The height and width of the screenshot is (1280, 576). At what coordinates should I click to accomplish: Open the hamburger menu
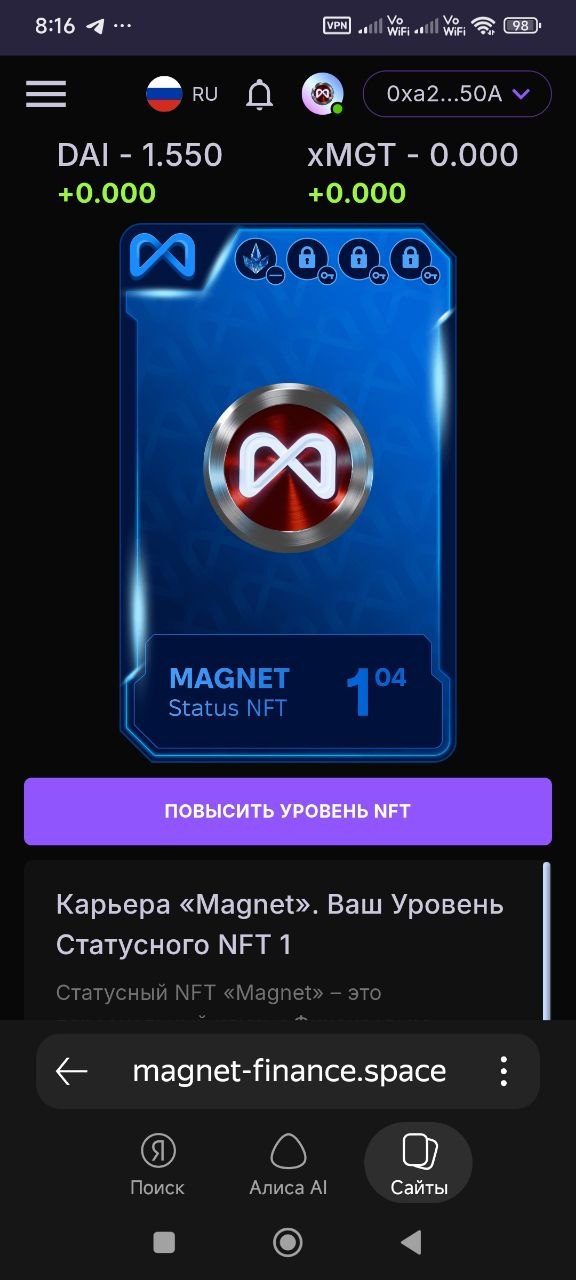(x=46, y=94)
